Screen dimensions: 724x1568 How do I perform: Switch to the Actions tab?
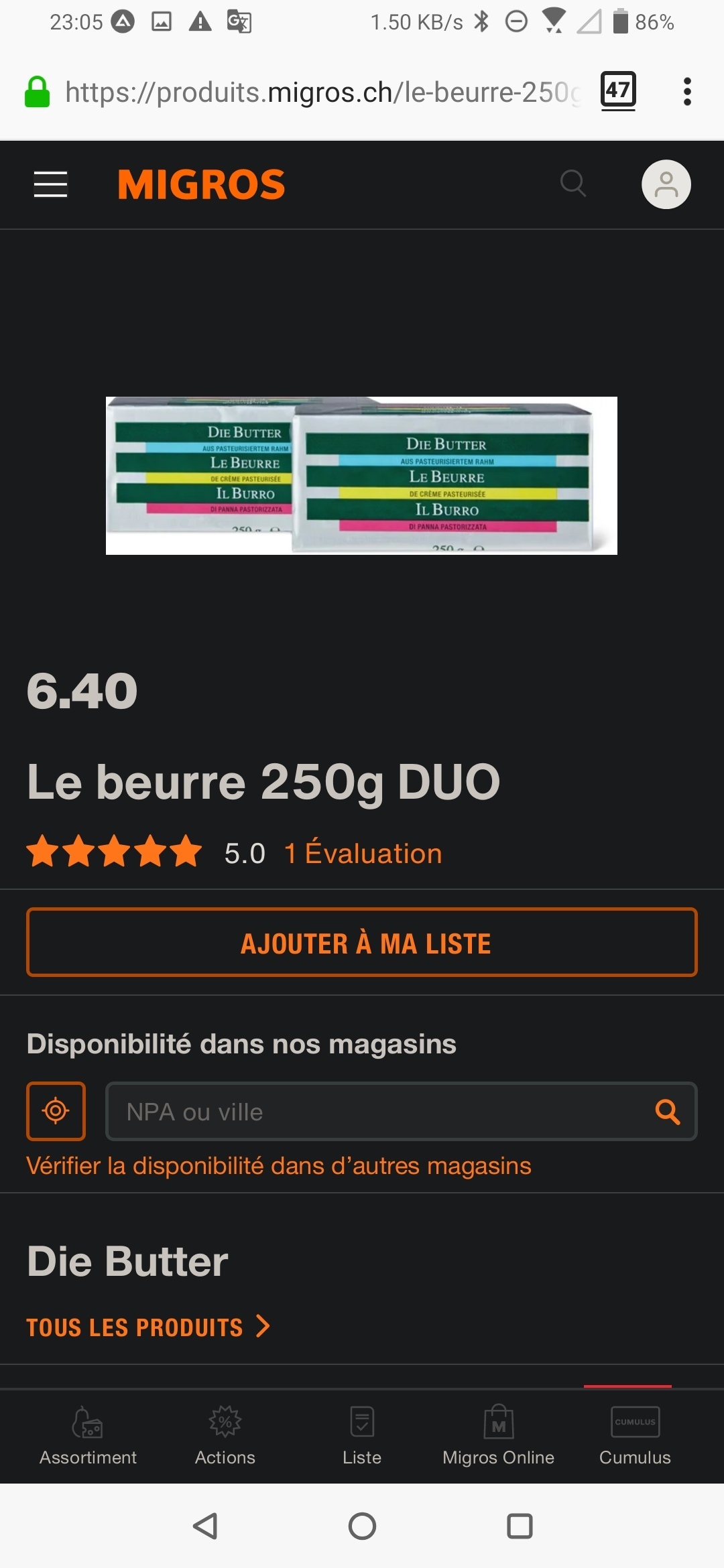(x=225, y=1436)
